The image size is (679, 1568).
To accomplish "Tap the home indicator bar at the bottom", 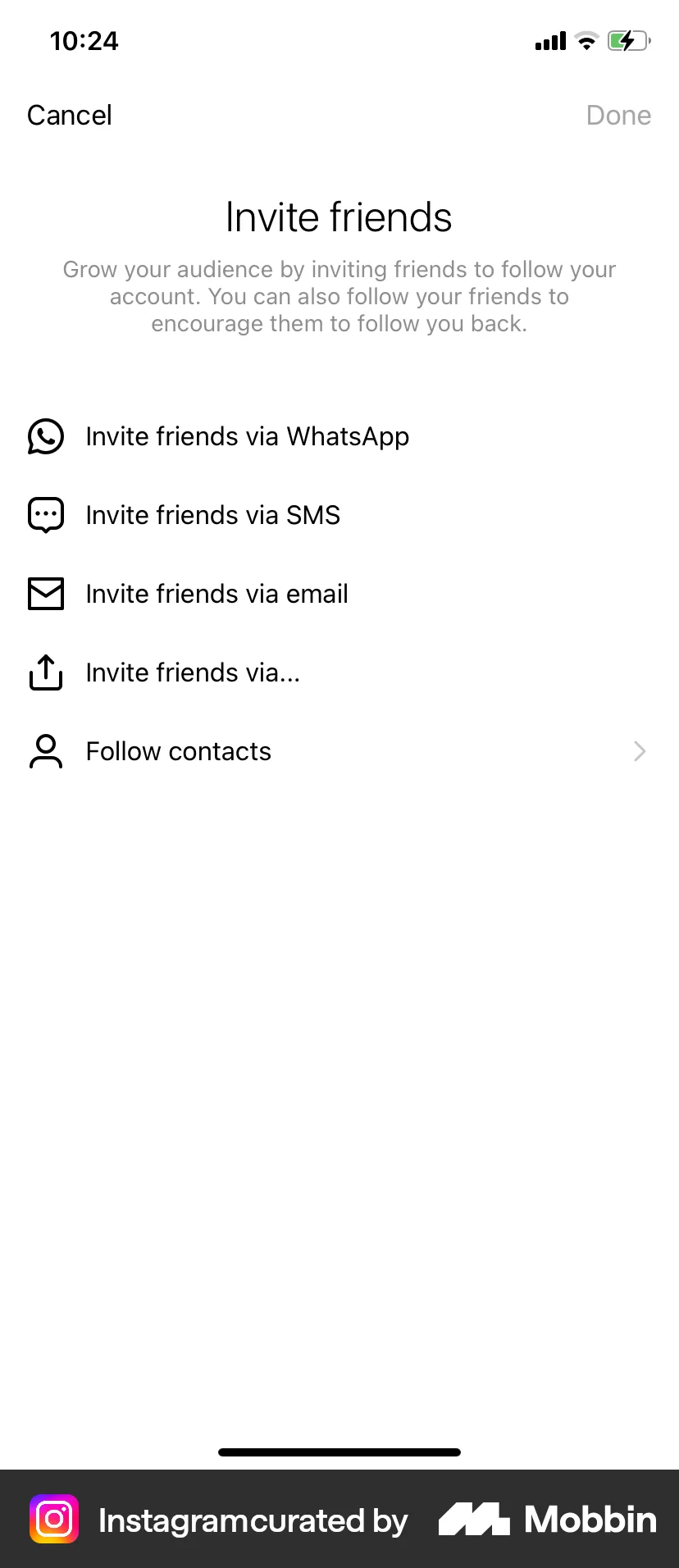I will [x=339, y=1452].
